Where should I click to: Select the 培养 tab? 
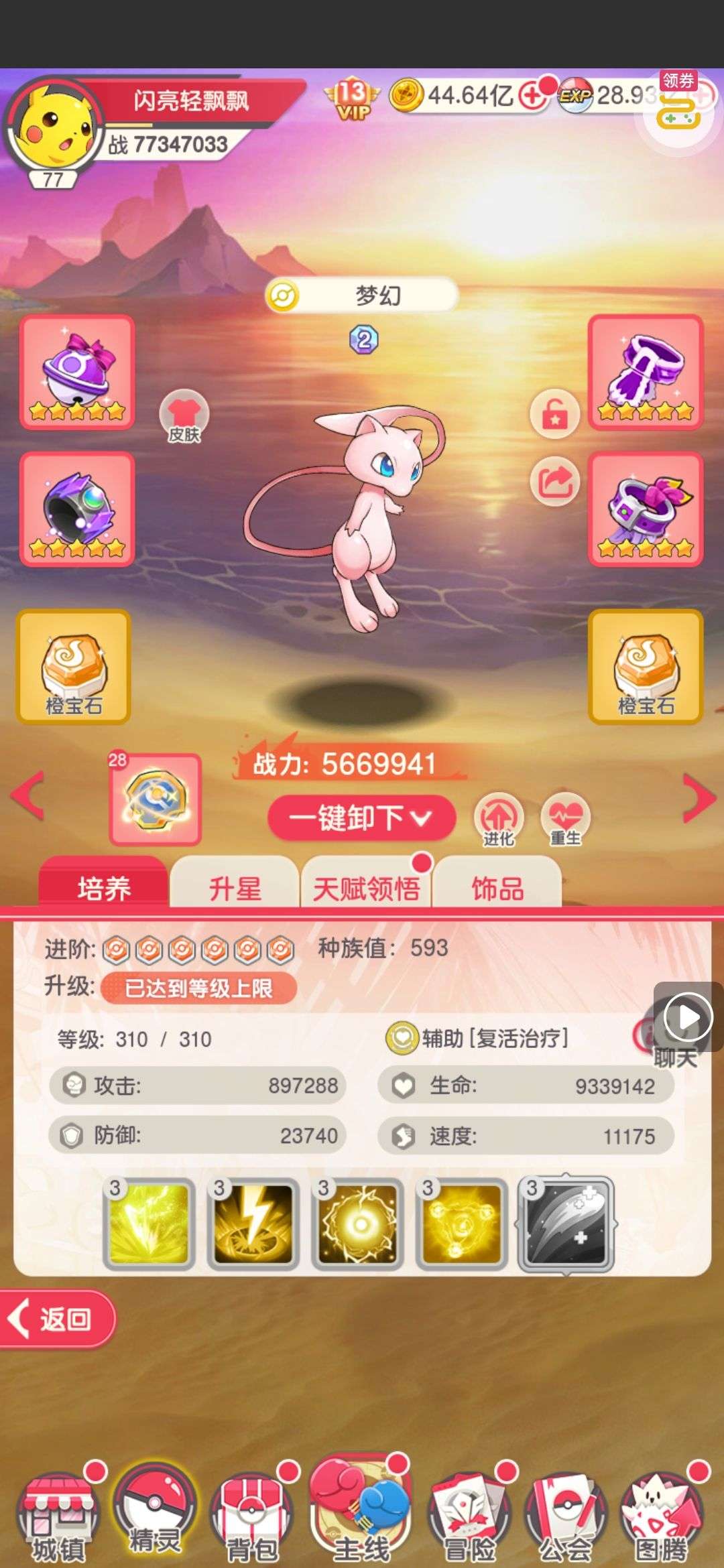point(104,888)
